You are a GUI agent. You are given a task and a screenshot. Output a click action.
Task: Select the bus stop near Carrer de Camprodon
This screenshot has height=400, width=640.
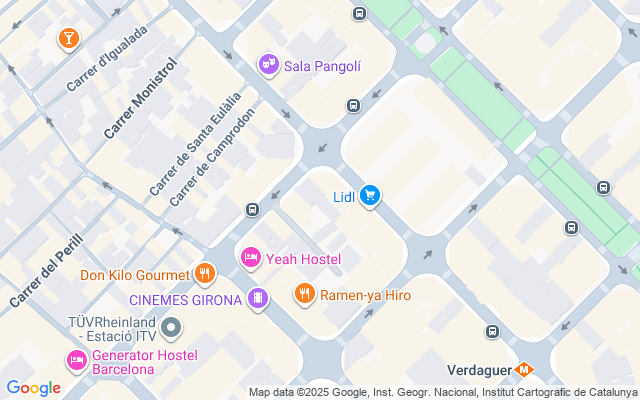click(252, 209)
